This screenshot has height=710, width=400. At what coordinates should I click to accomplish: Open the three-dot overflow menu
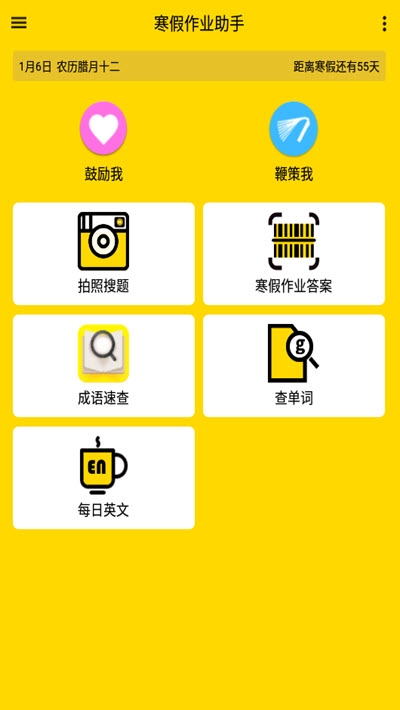click(384, 24)
